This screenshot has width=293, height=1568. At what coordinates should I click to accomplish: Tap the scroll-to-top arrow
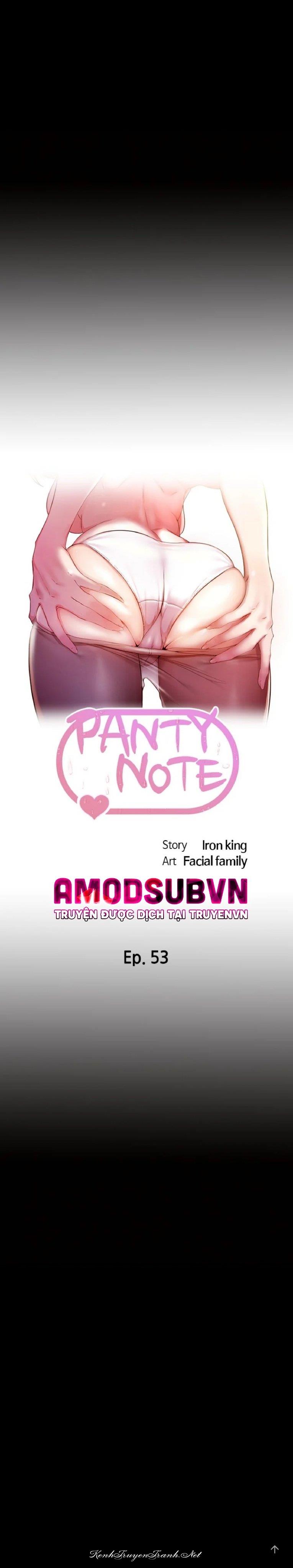pyautogui.click(x=274, y=1548)
